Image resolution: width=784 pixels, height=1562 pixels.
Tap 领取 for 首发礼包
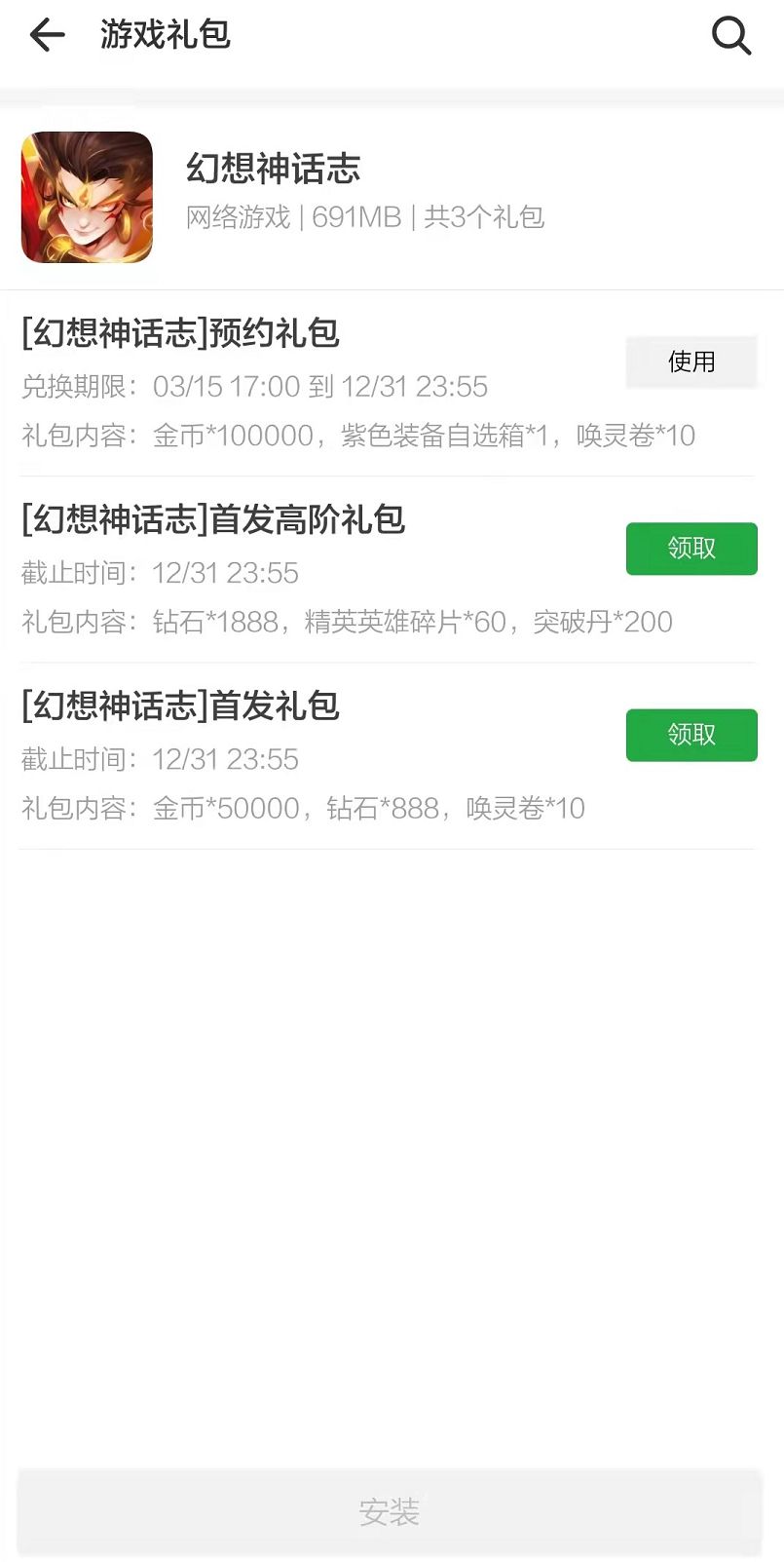tap(691, 735)
